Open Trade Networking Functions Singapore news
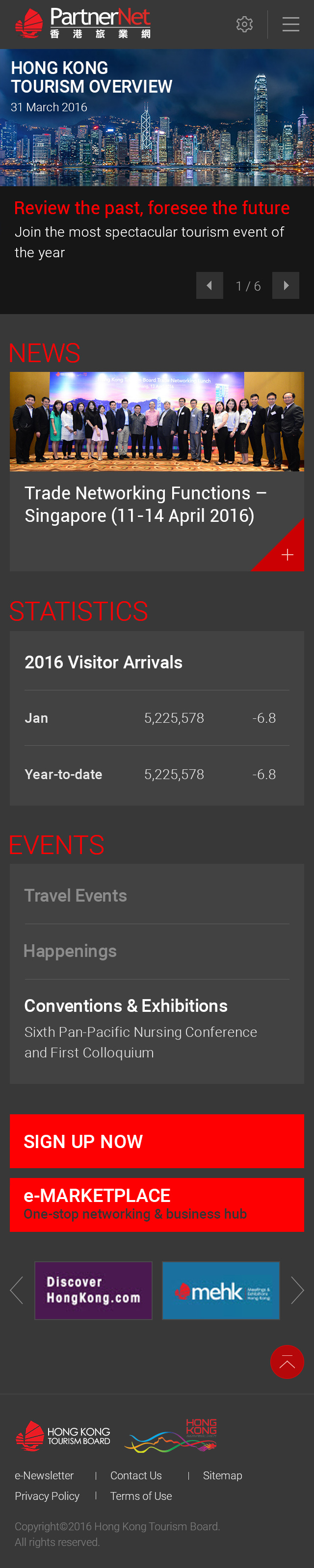This screenshot has height=1568, width=314. (x=146, y=504)
